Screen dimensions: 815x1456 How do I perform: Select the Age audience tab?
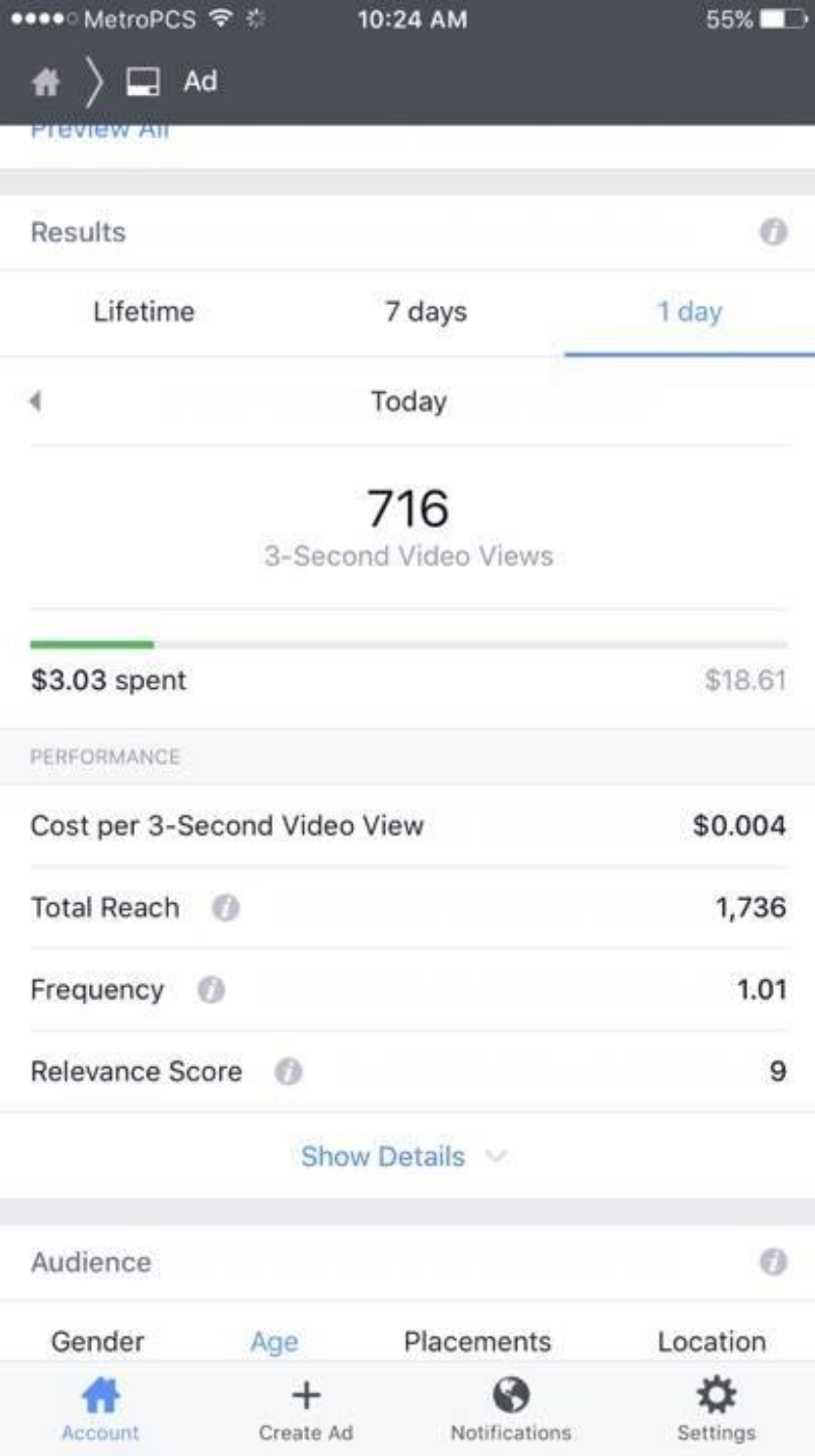[x=274, y=1342]
